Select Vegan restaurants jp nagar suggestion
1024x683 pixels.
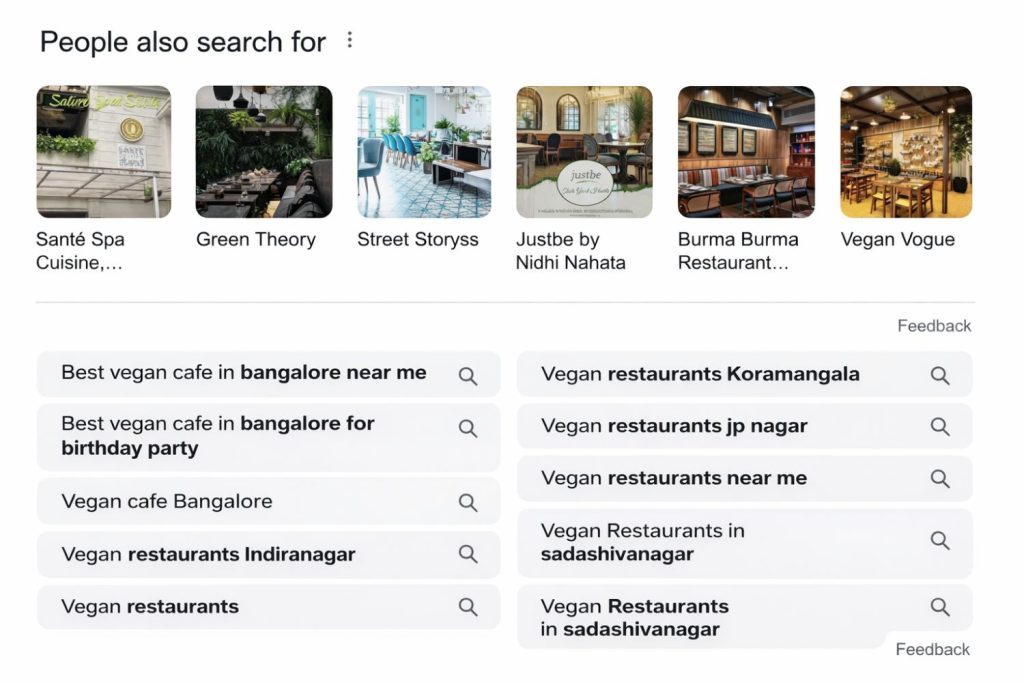(744, 427)
